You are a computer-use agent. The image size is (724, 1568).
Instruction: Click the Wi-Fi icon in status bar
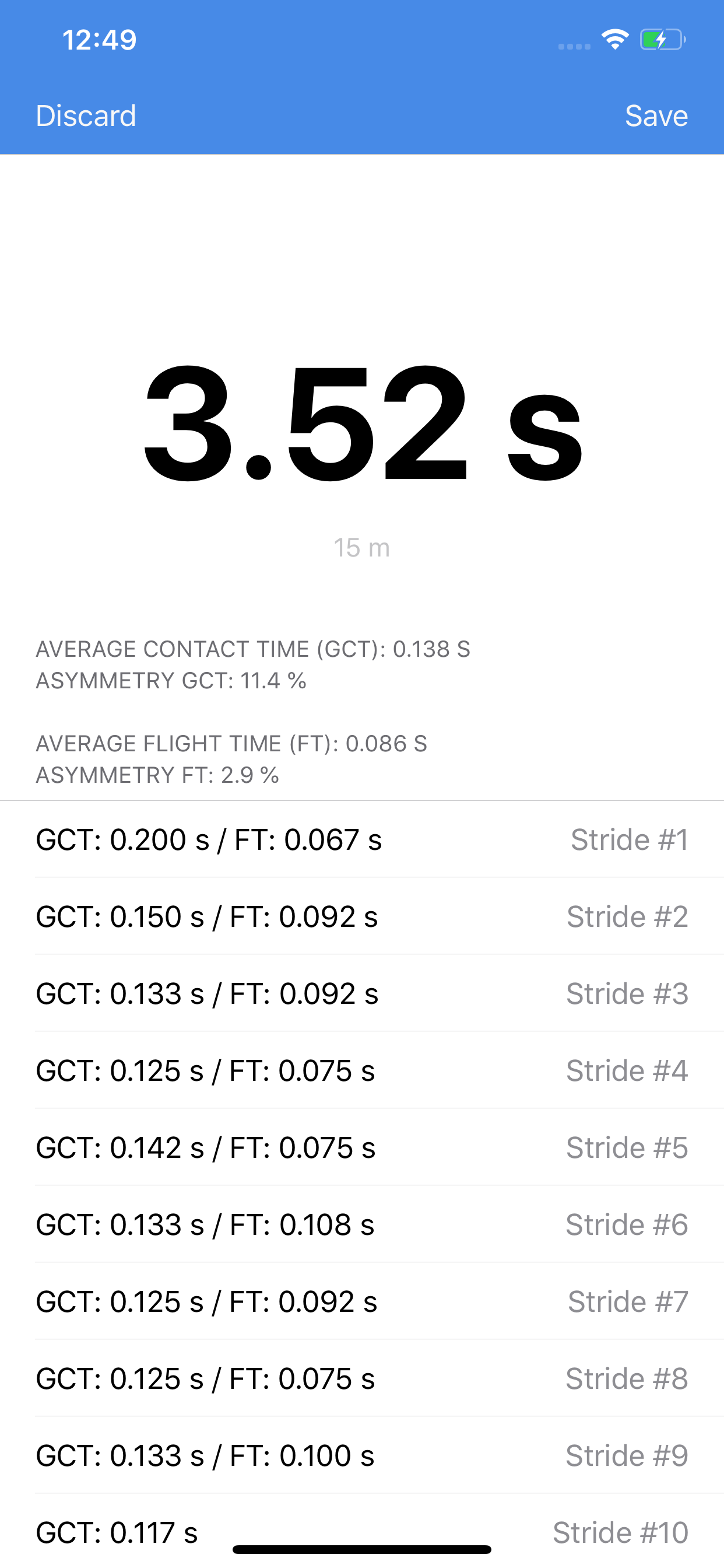coord(616,39)
